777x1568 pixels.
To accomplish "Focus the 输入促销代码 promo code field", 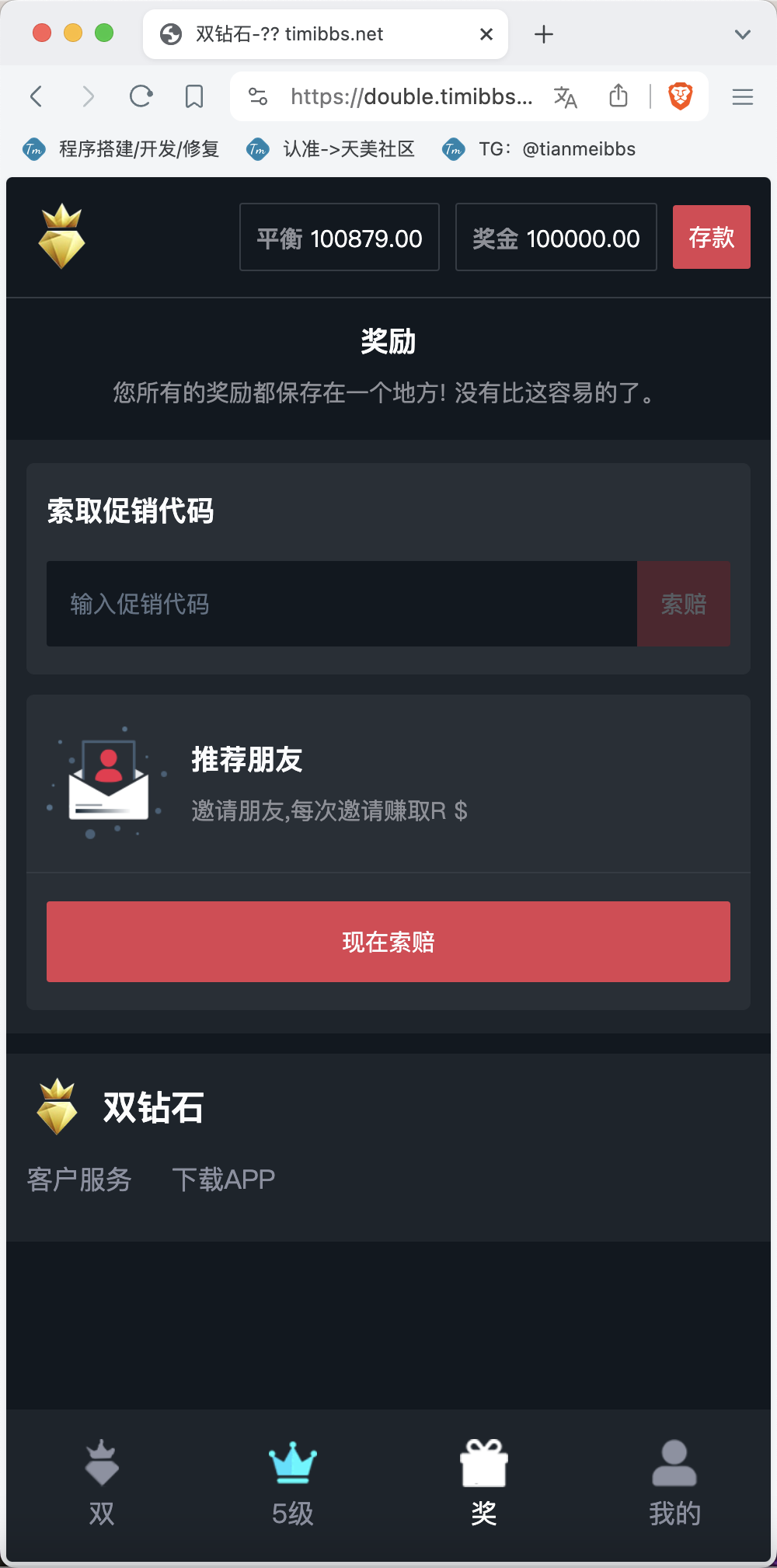I will pos(342,604).
